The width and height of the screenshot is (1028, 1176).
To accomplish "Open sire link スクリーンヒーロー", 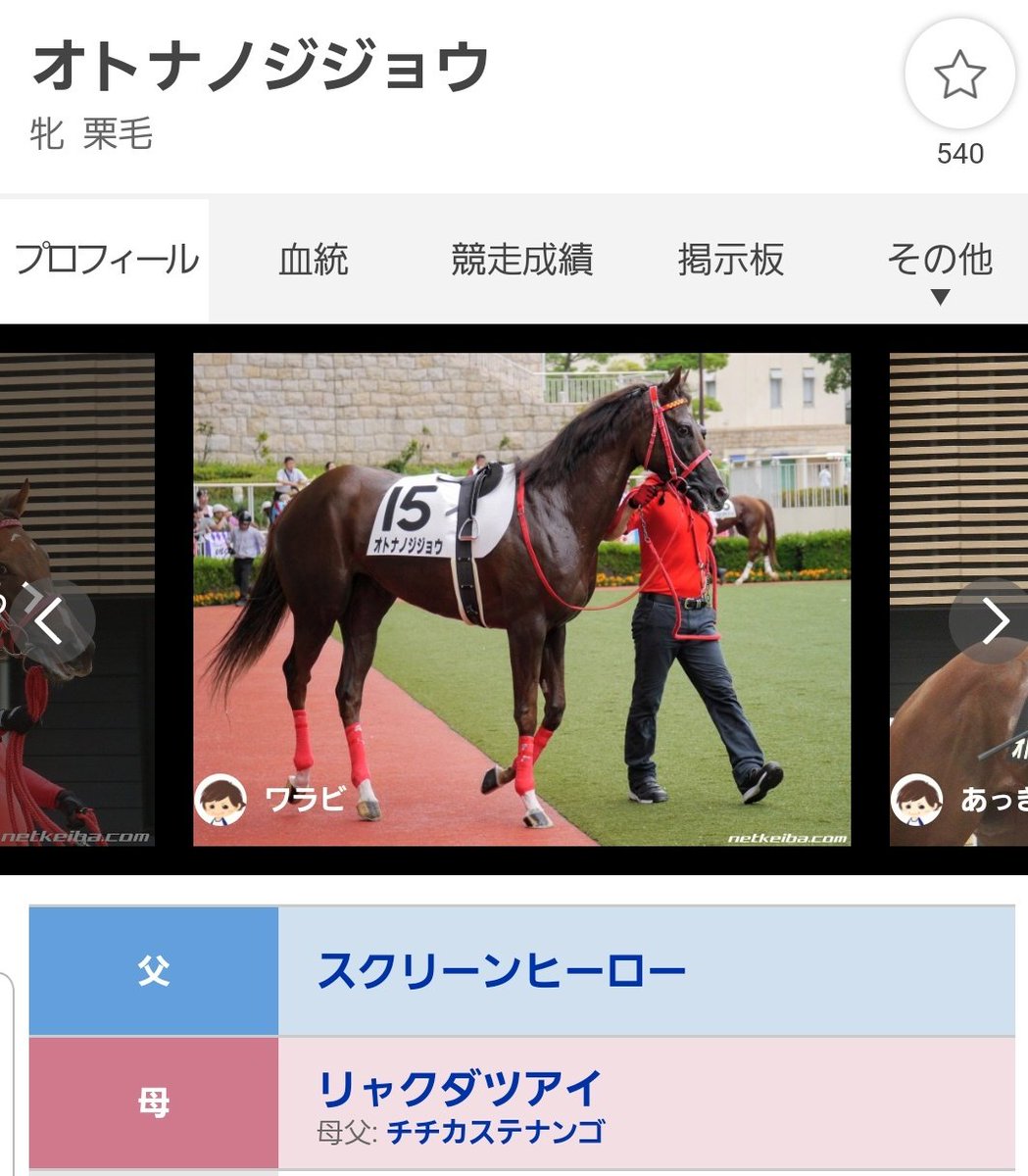I will (x=502, y=971).
